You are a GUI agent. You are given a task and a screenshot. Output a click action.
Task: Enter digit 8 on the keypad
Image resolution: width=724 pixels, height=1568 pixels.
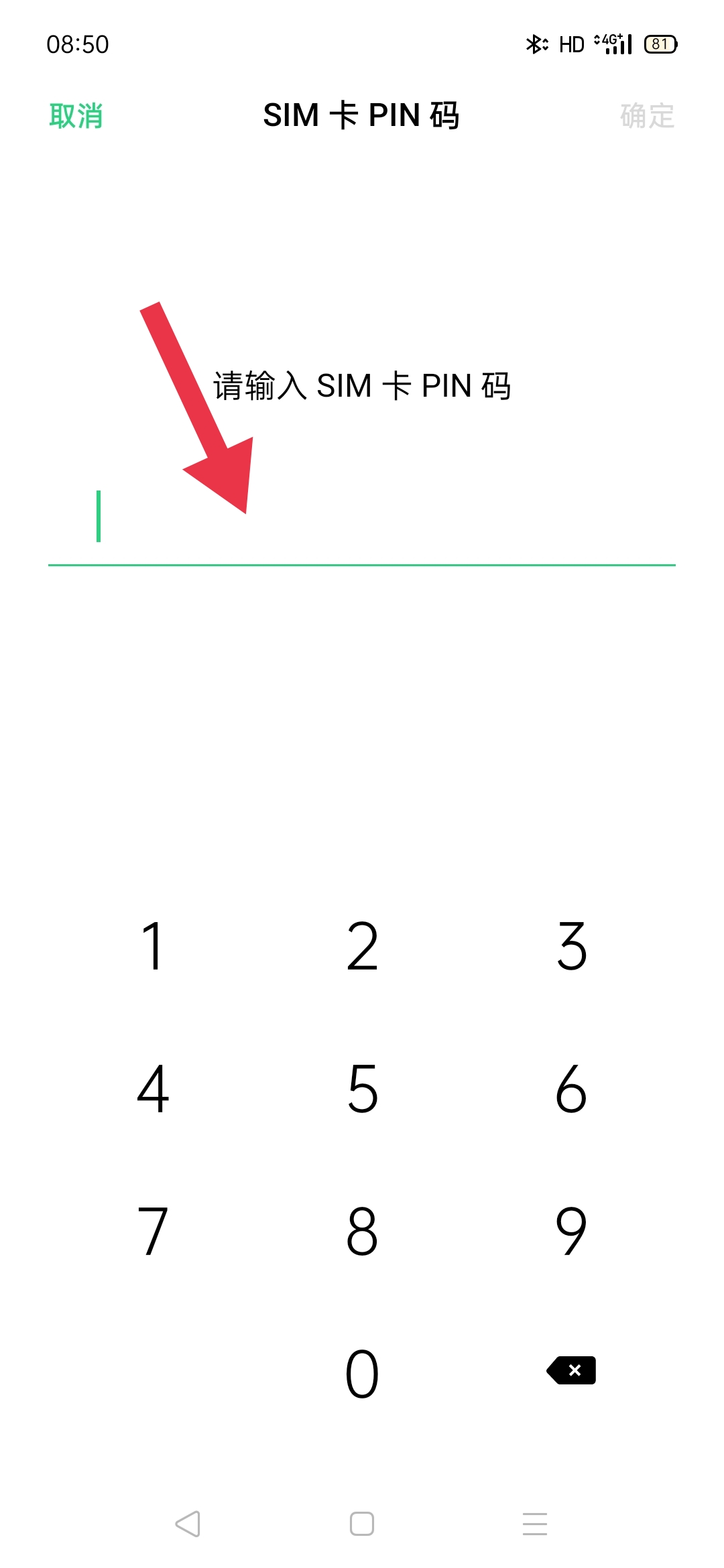(x=362, y=1231)
